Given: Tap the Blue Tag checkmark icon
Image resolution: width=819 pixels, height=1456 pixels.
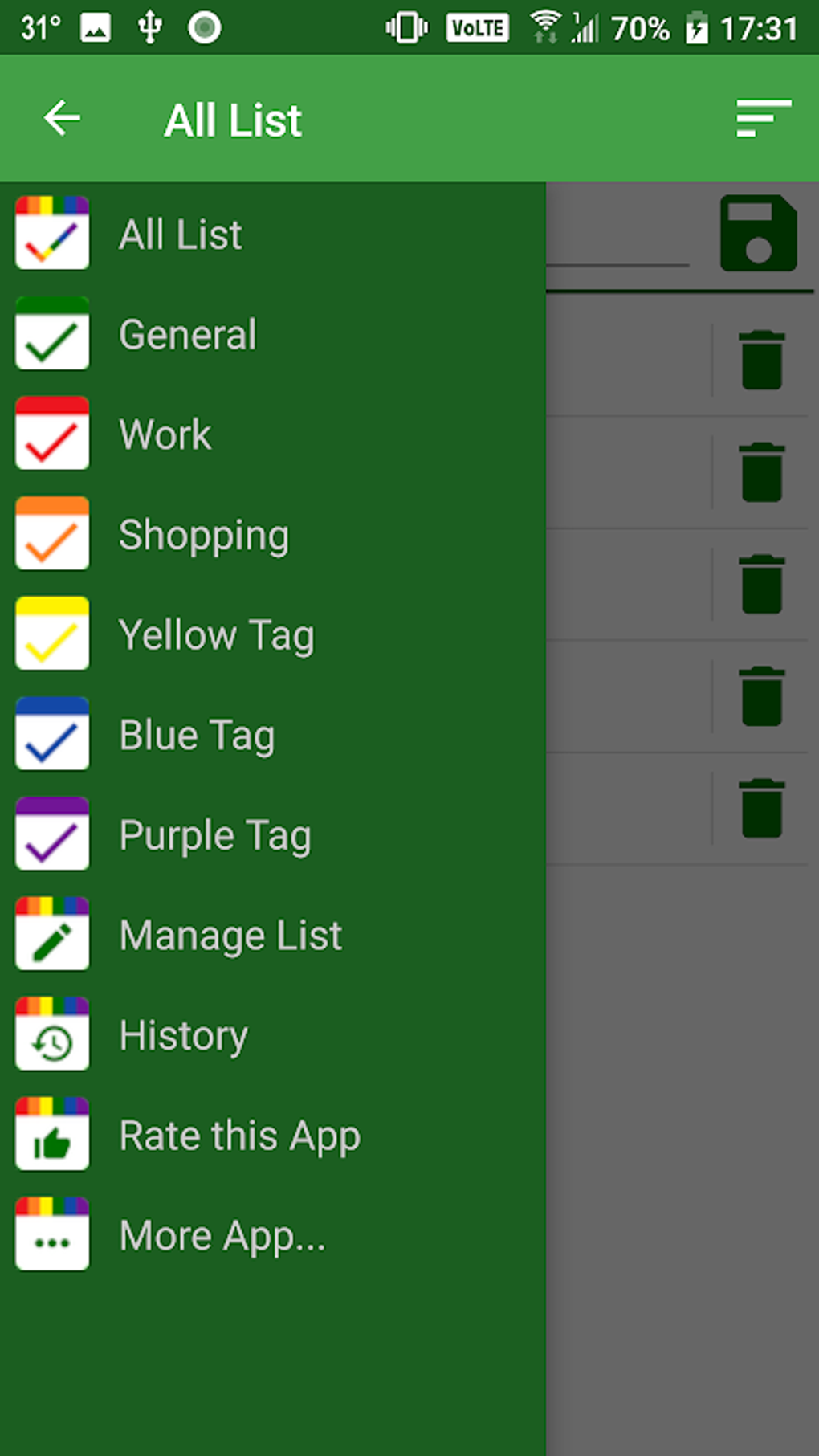Looking at the screenshot, I should point(51,734).
